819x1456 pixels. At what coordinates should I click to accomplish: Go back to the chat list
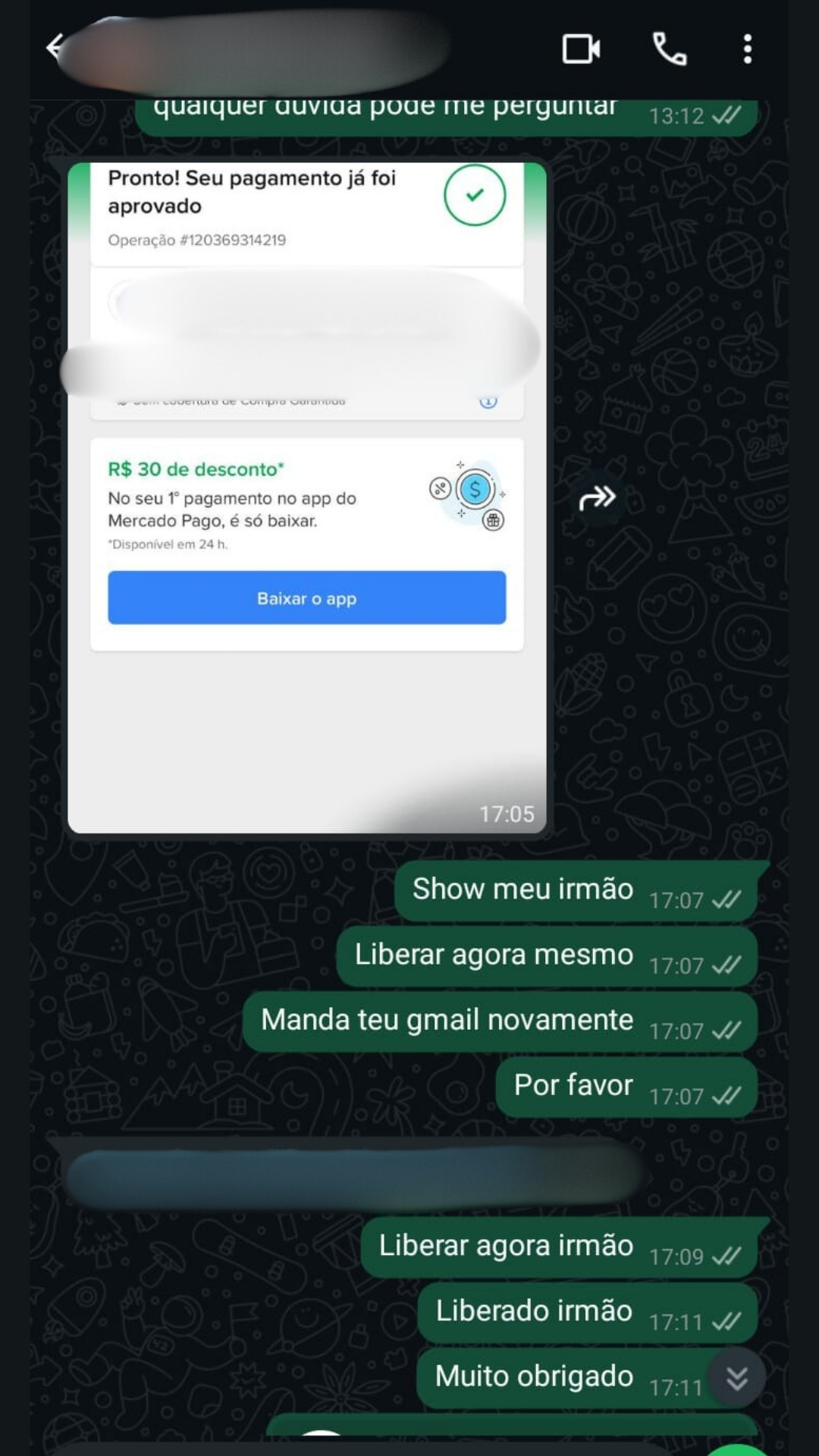click(x=55, y=47)
